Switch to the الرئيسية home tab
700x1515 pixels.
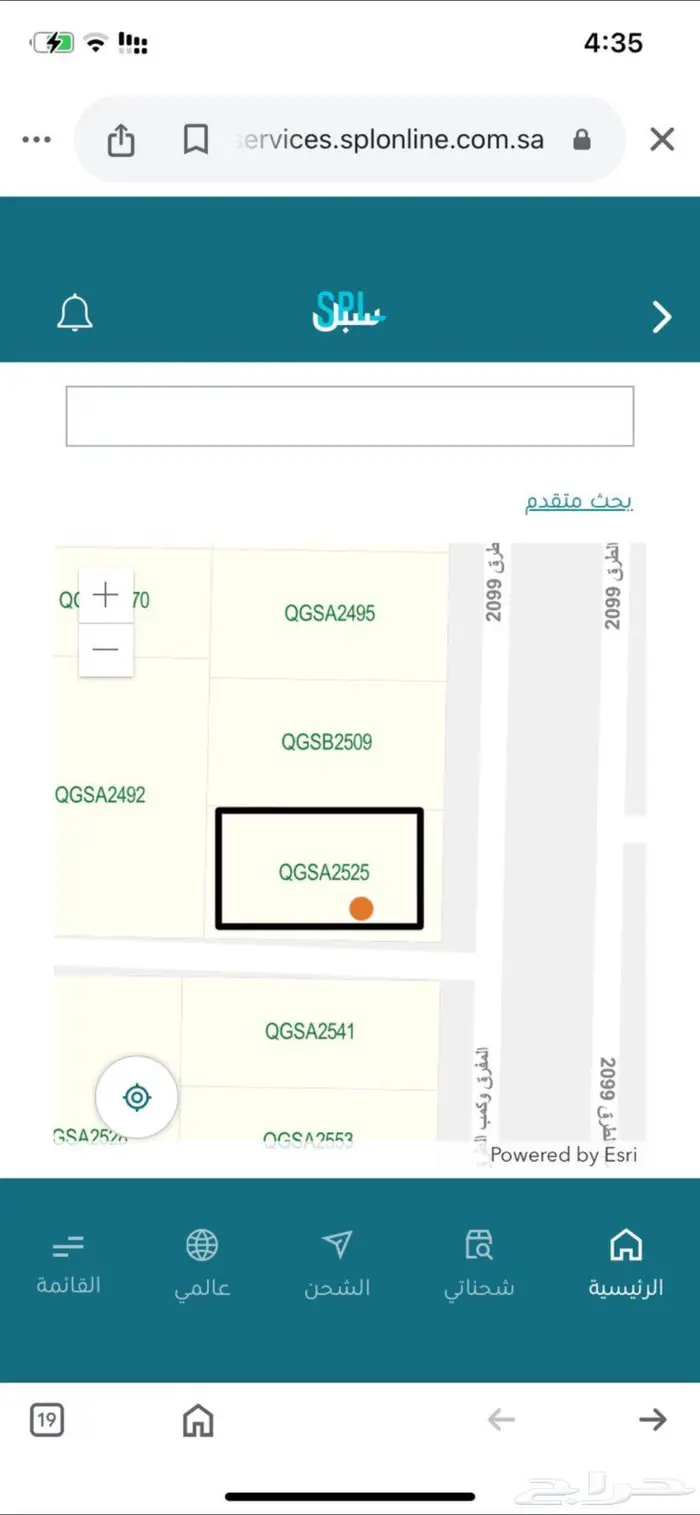(x=626, y=1264)
